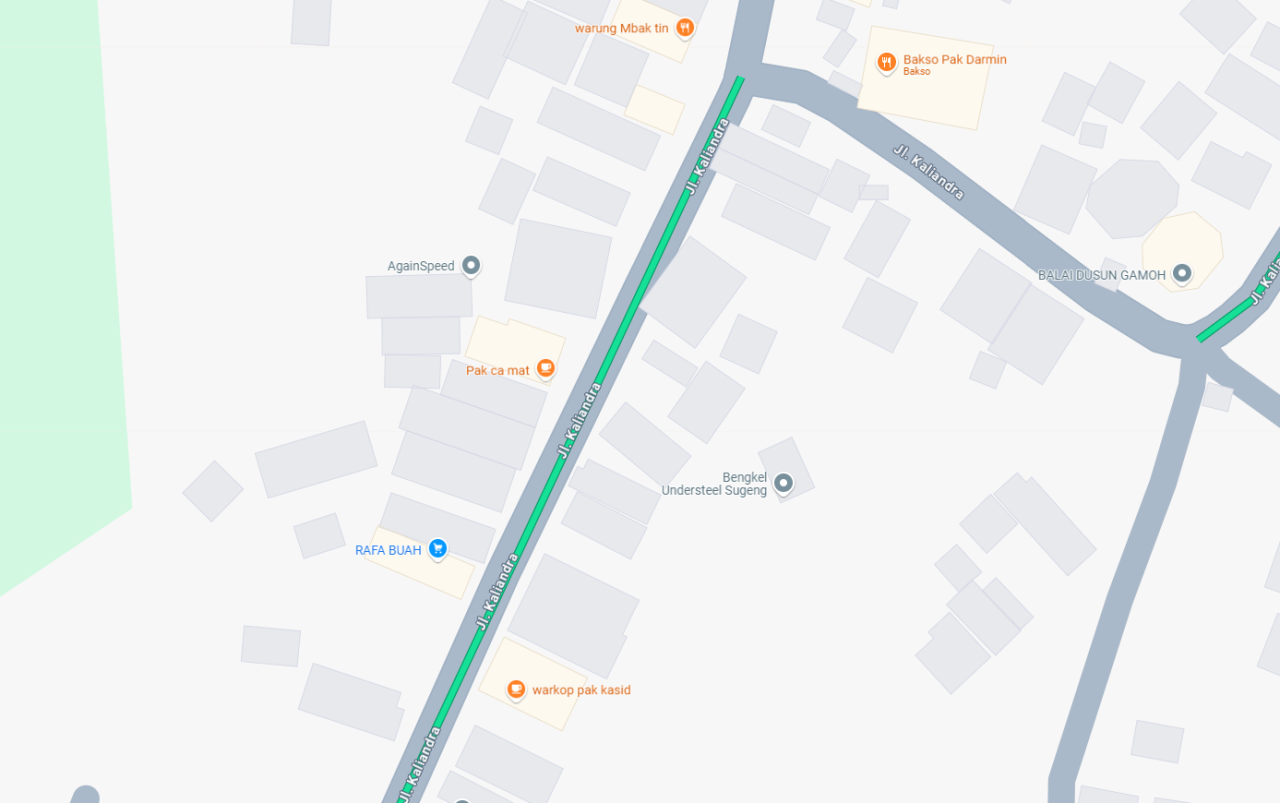Tap the BALAI DUSUN GAMOH marker
The image size is (1280, 803).
click(1182, 273)
